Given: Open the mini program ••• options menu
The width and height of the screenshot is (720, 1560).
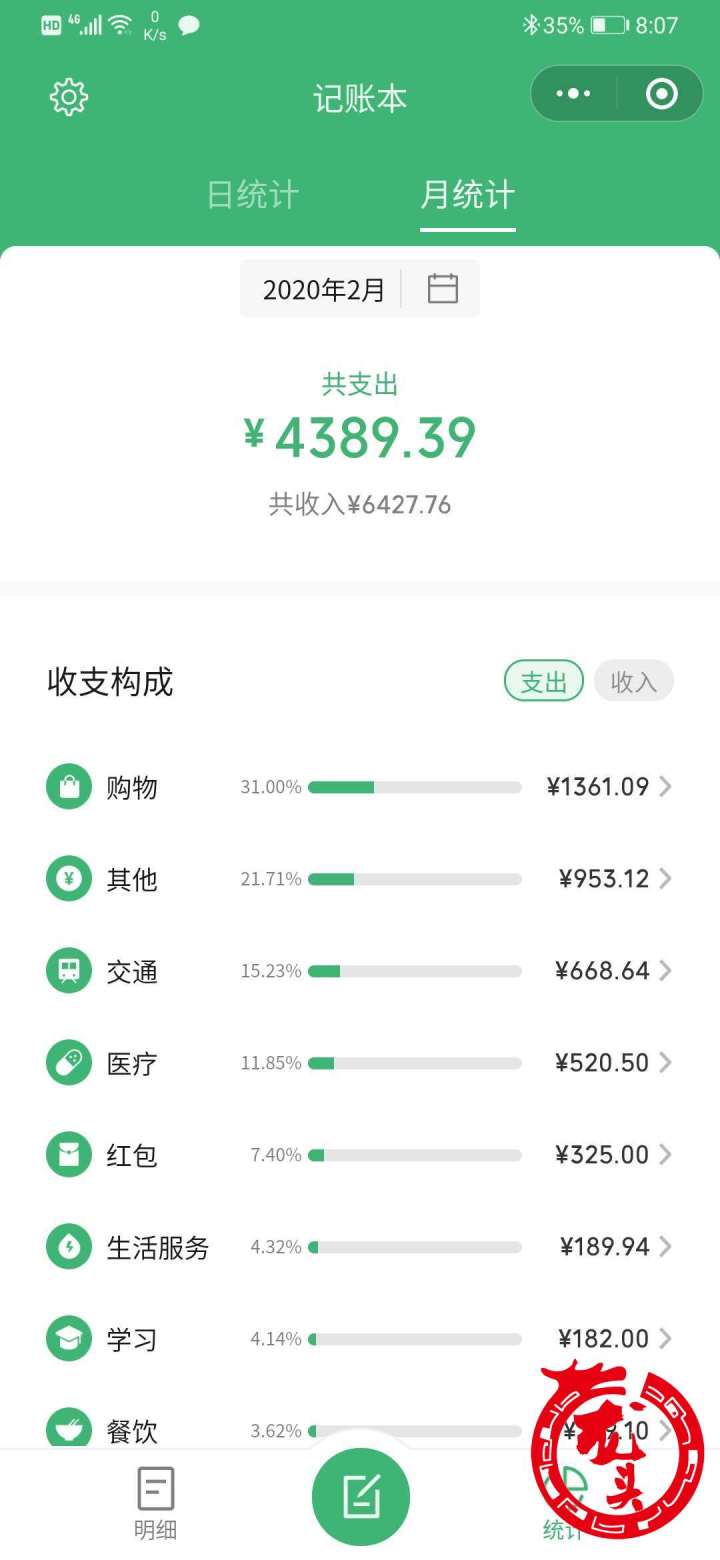Looking at the screenshot, I should click(x=573, y=94).
